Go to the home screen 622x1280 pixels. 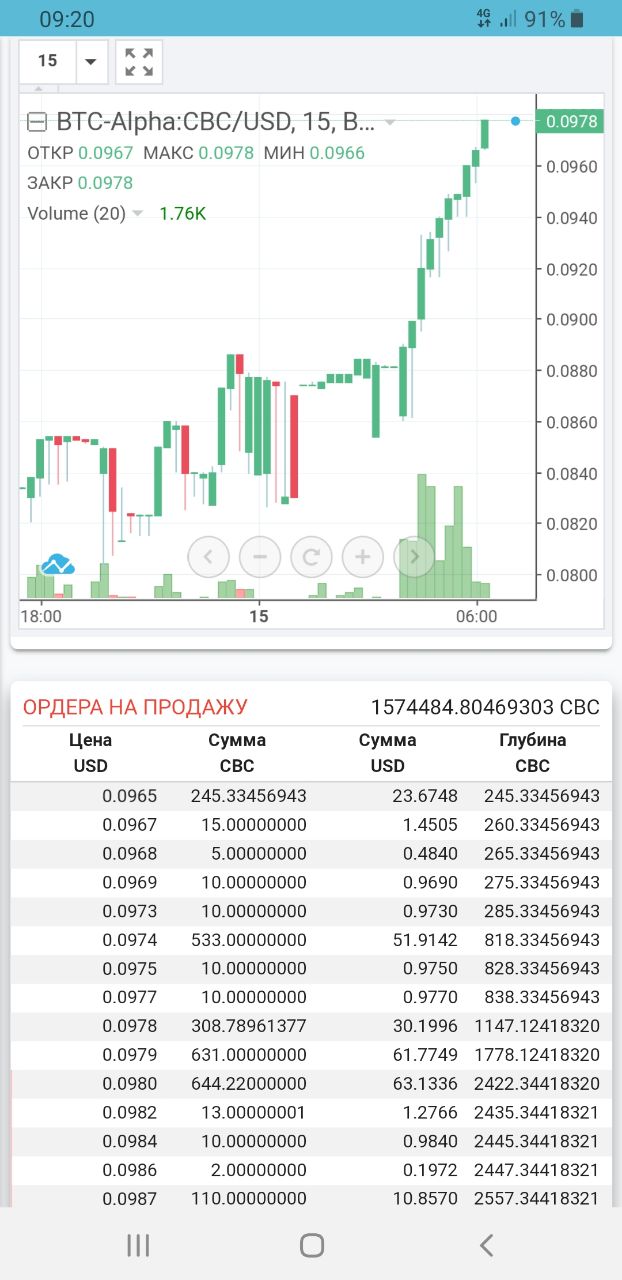coord(312,1245)
